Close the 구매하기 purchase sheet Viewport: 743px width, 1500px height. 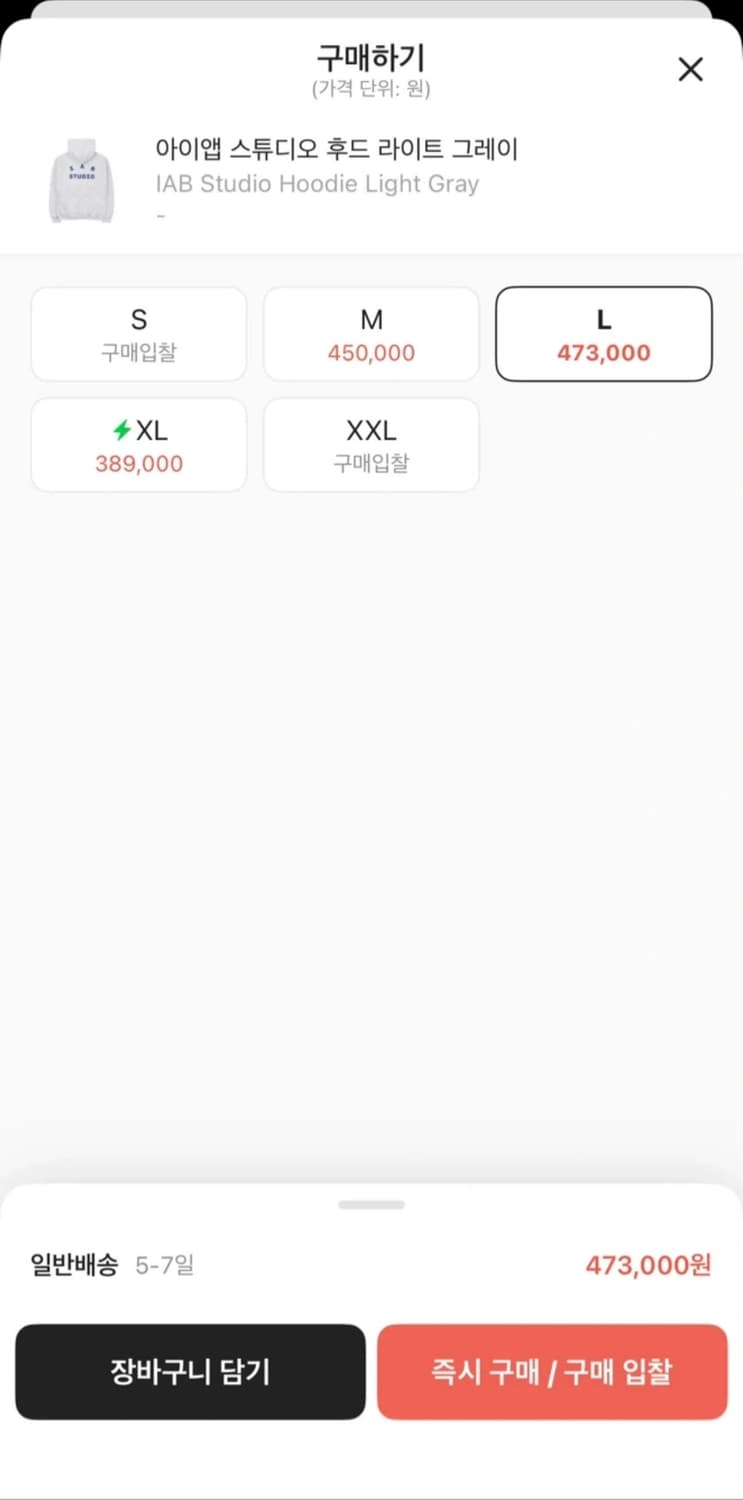tap(690, 70)
